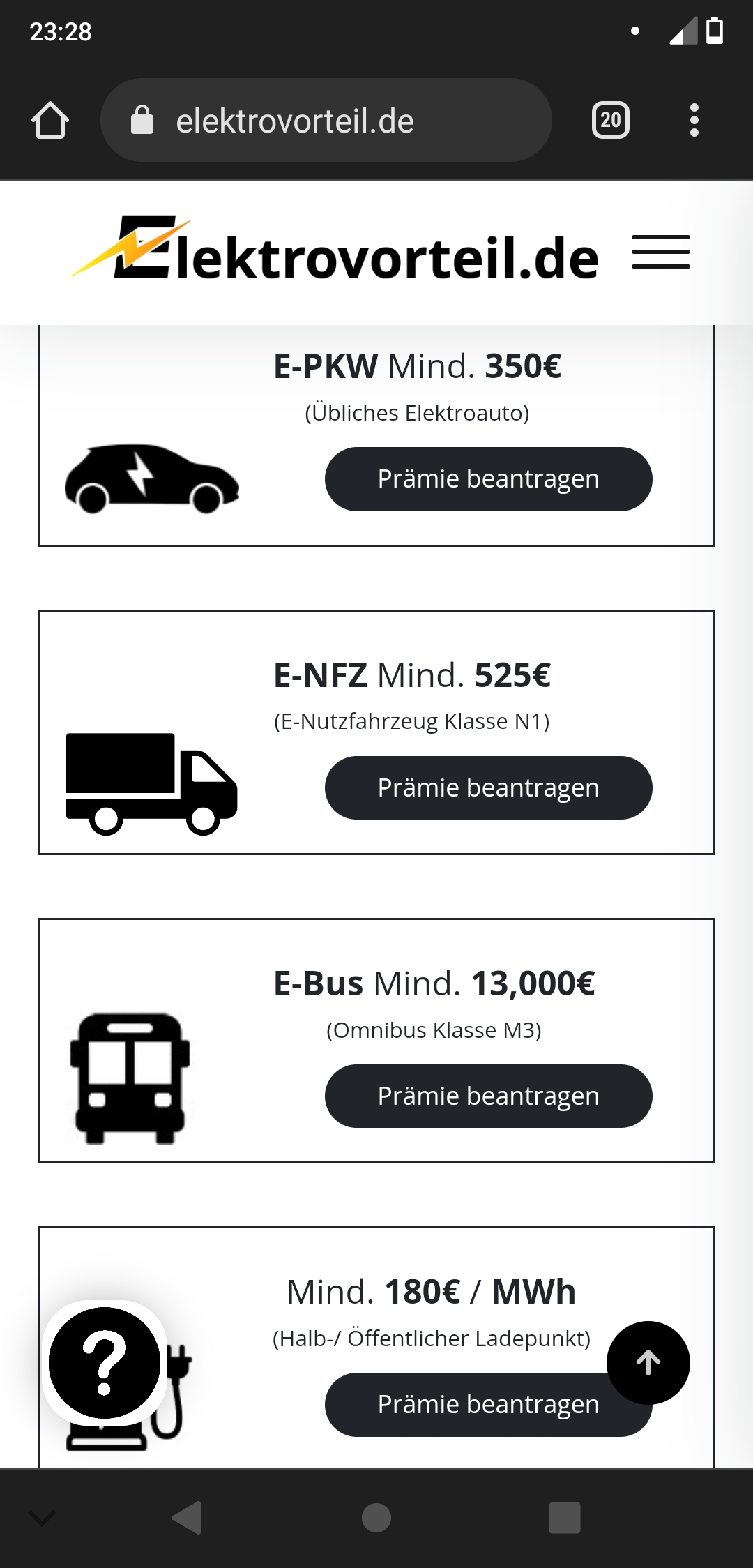Open the site hamburger menu
753x1568 pixels.
click(x=660, y=252)
